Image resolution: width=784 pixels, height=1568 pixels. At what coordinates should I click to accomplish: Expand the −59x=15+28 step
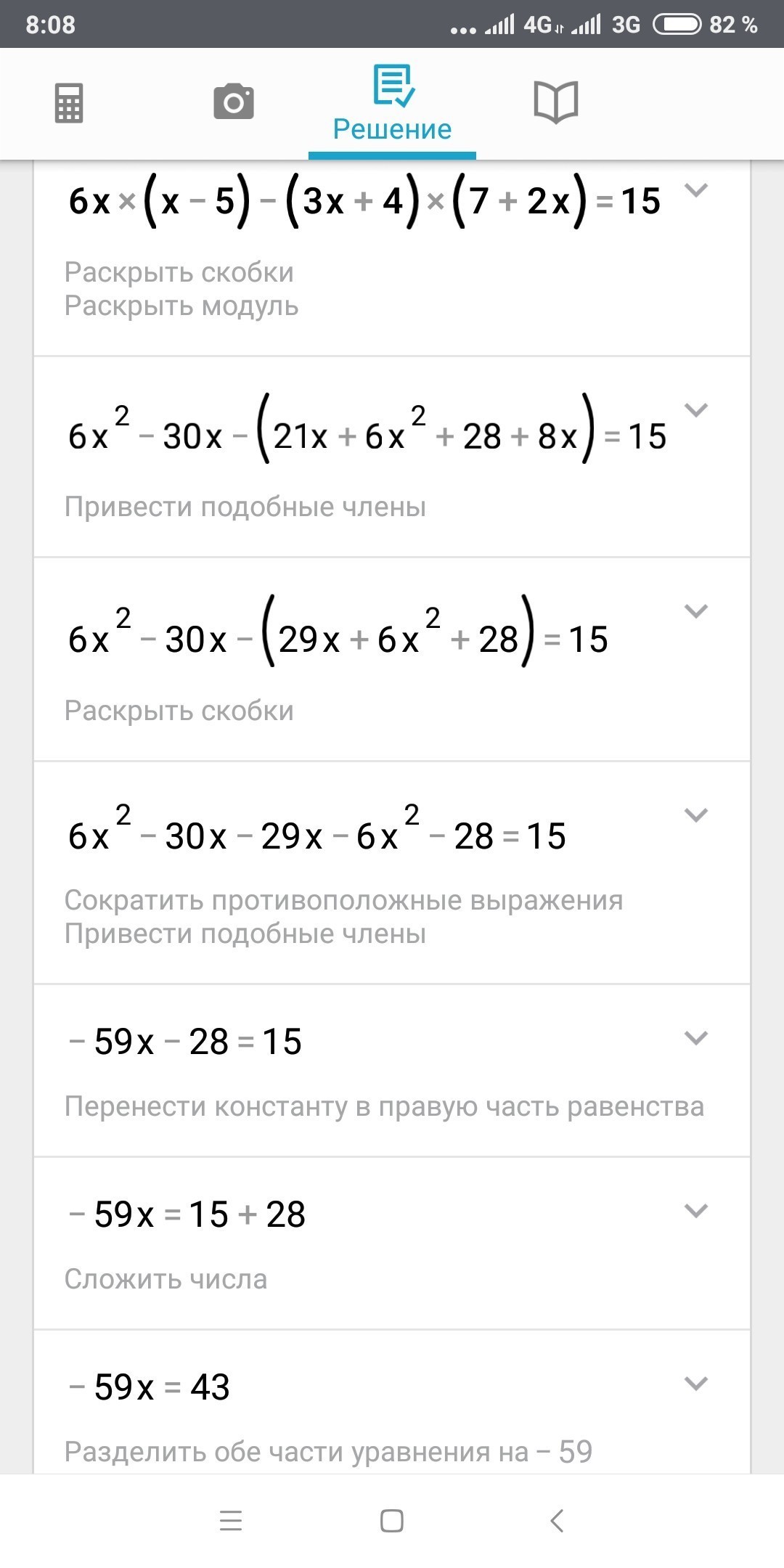[x=696, y=1211]
